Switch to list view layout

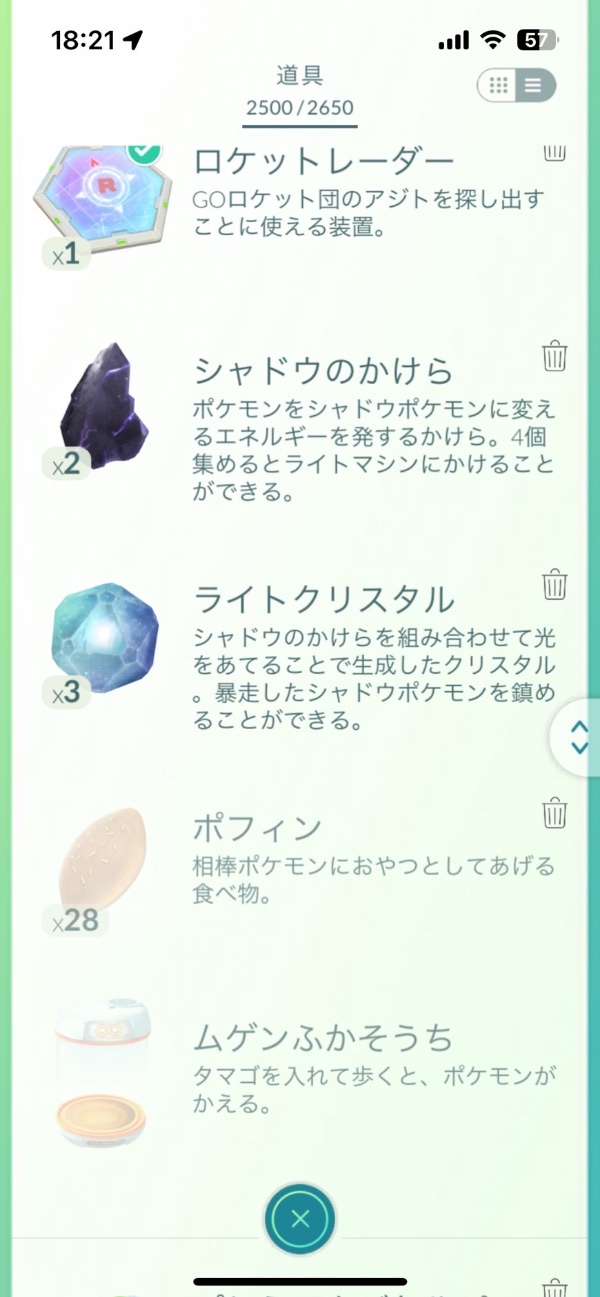(534, 86)
